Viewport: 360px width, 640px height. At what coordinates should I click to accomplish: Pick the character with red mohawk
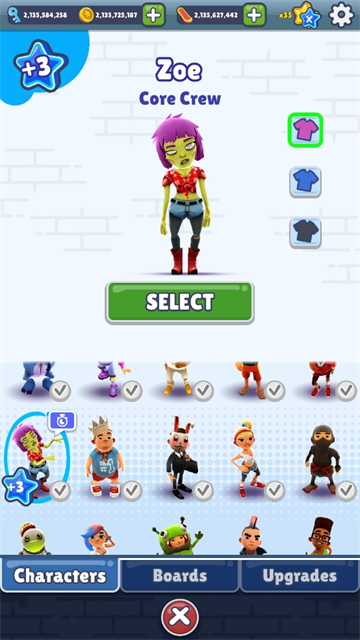coord(253,536)
